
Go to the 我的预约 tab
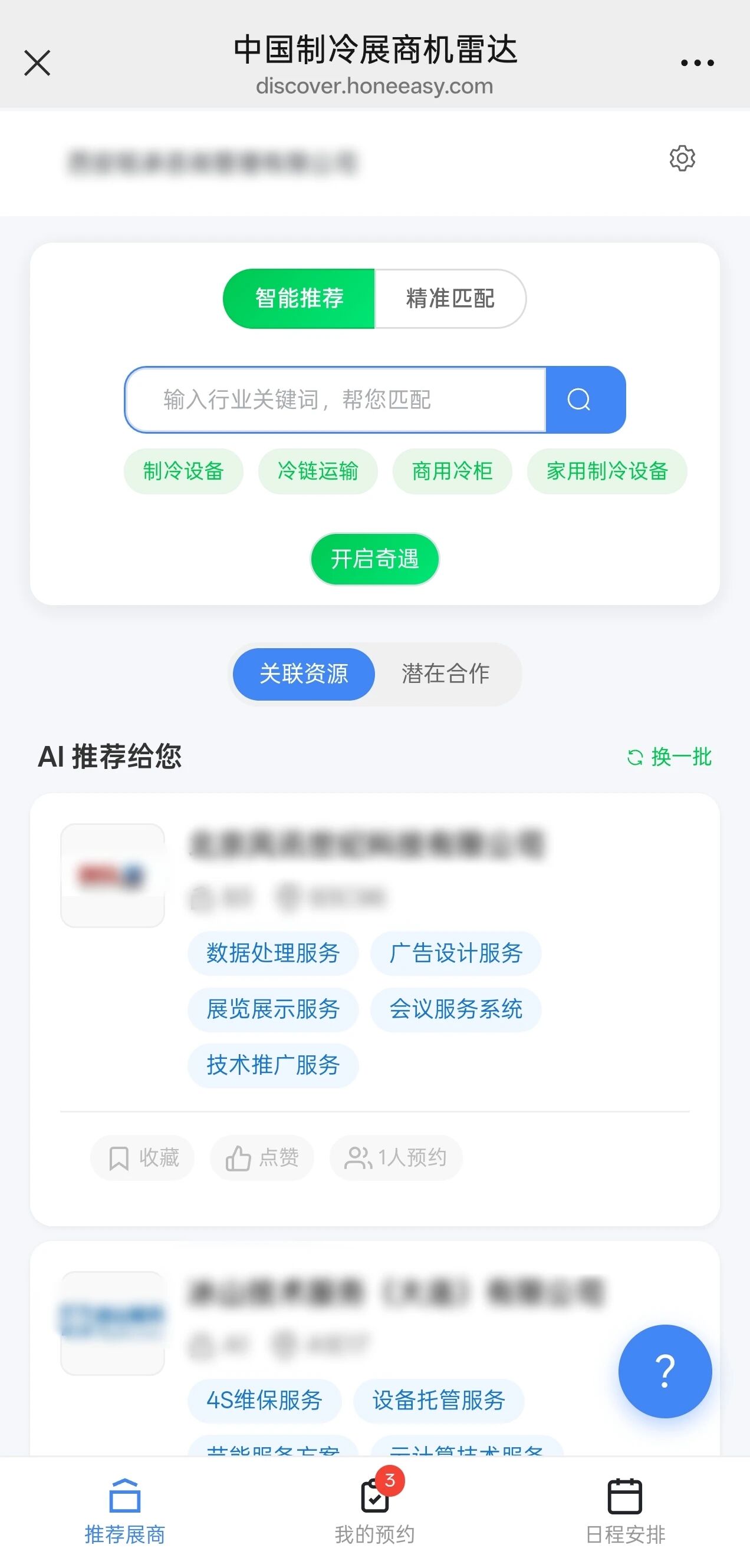(374, 1512)
